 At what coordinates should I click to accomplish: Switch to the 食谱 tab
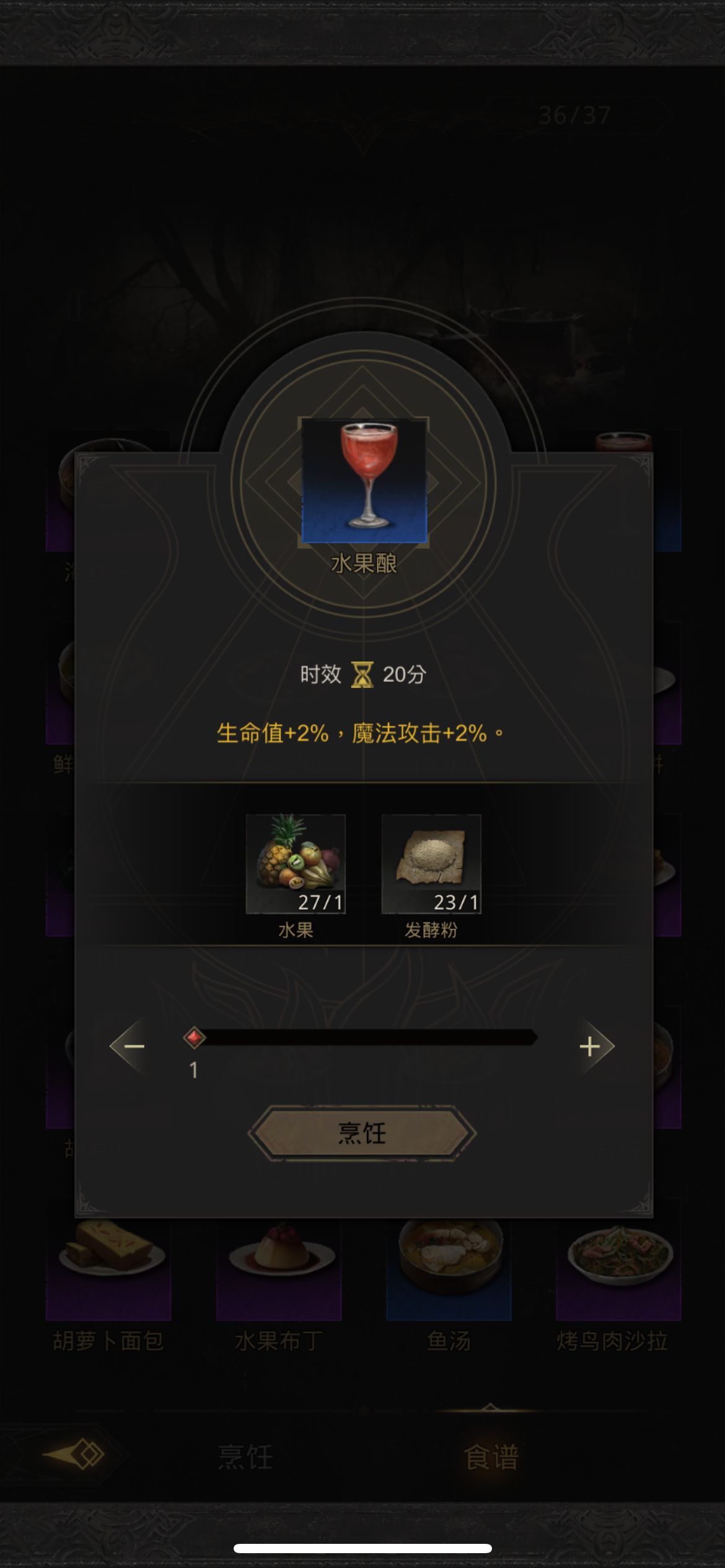tap(491, 1457)
